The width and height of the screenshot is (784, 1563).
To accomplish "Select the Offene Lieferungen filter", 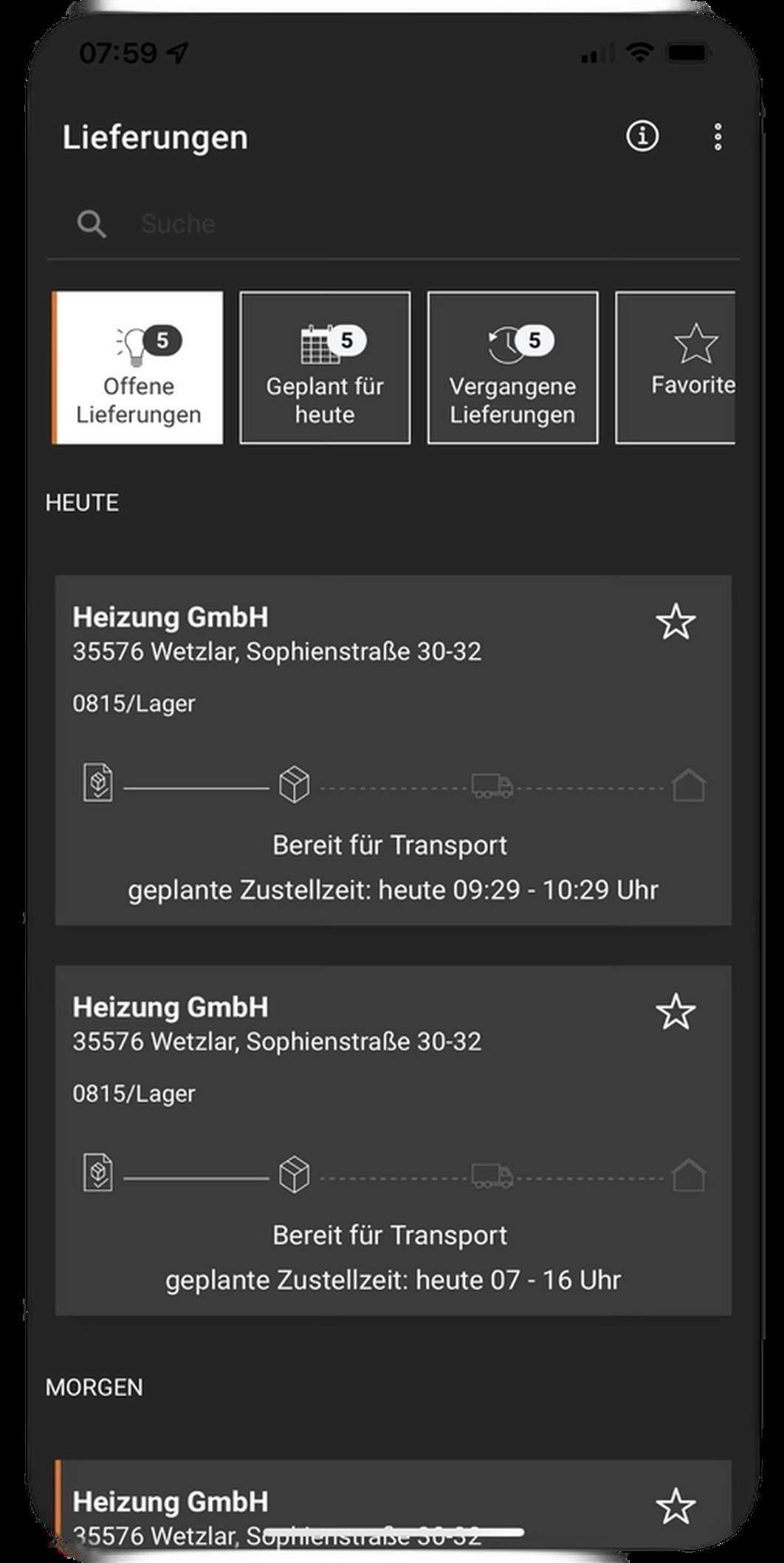I will (138, 368).
